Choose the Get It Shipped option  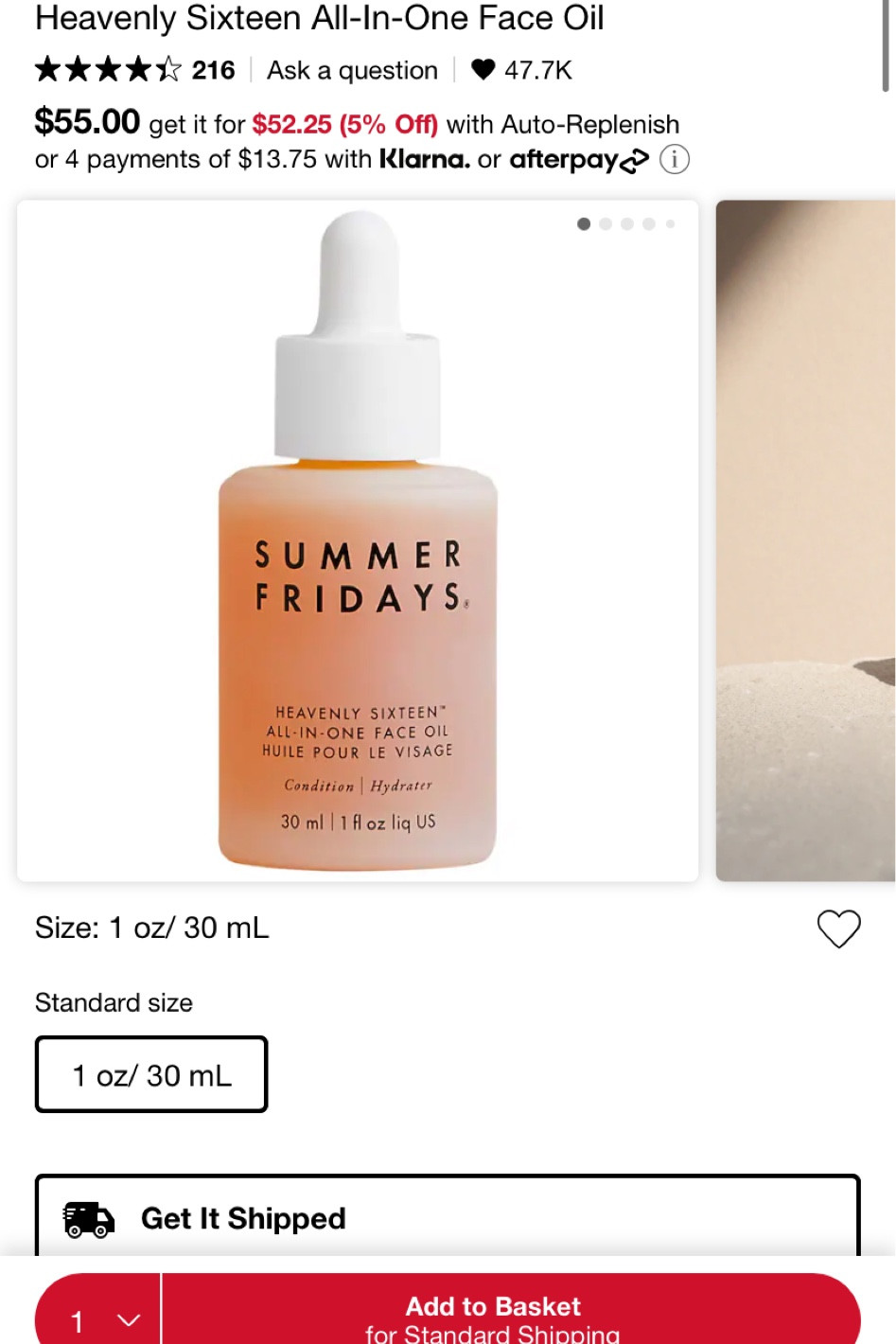pyautogui.click(x=447, y=1217)
